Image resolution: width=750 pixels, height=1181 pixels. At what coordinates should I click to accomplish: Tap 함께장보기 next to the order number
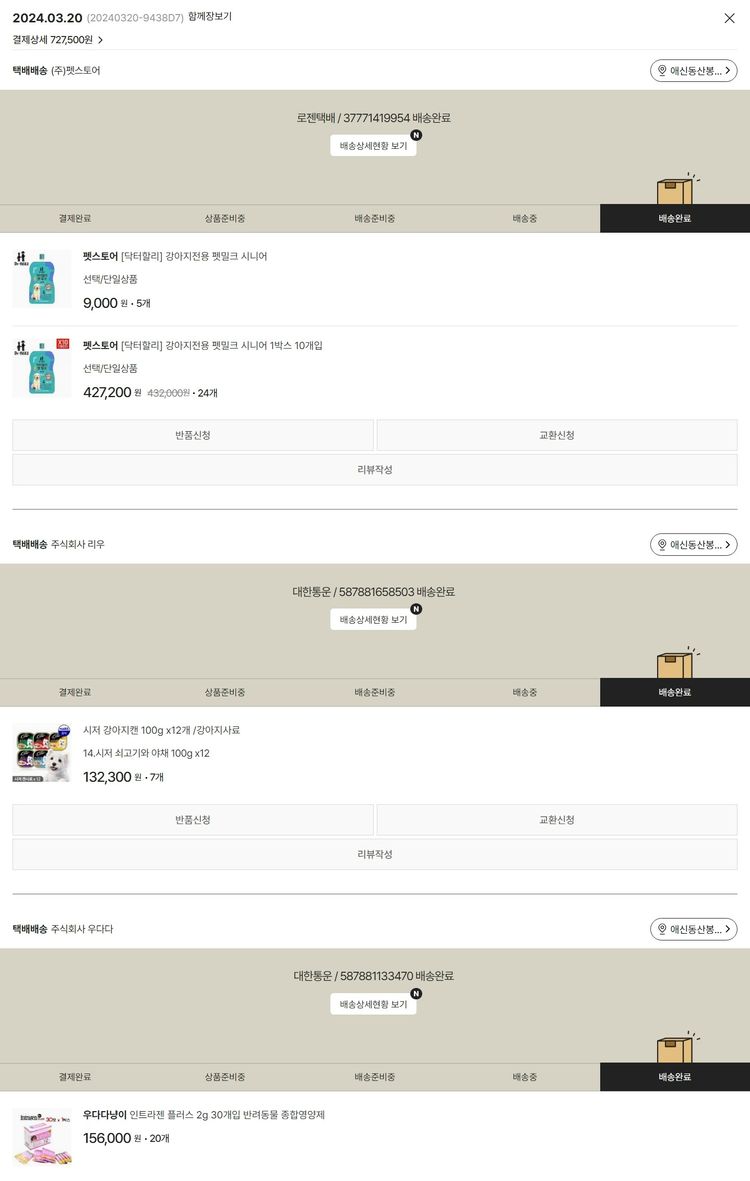pos(209,17)
